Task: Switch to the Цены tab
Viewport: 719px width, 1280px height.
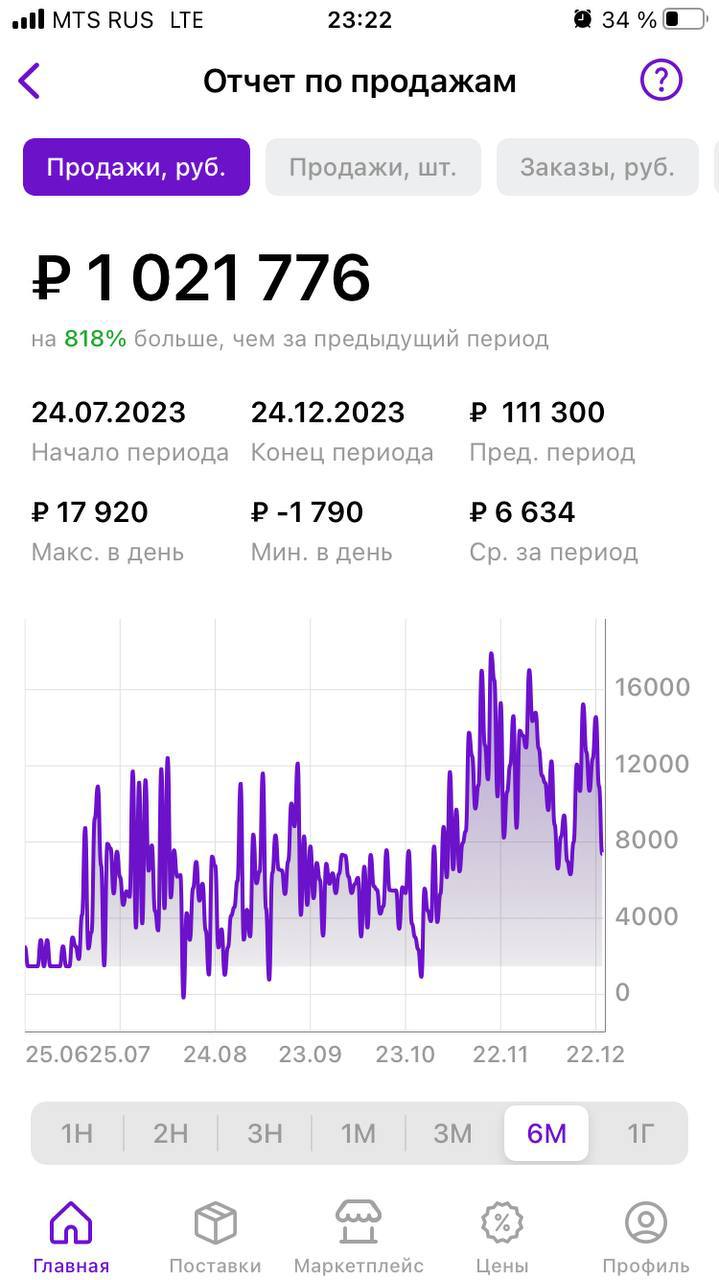Action: [x=502, y=1236]
